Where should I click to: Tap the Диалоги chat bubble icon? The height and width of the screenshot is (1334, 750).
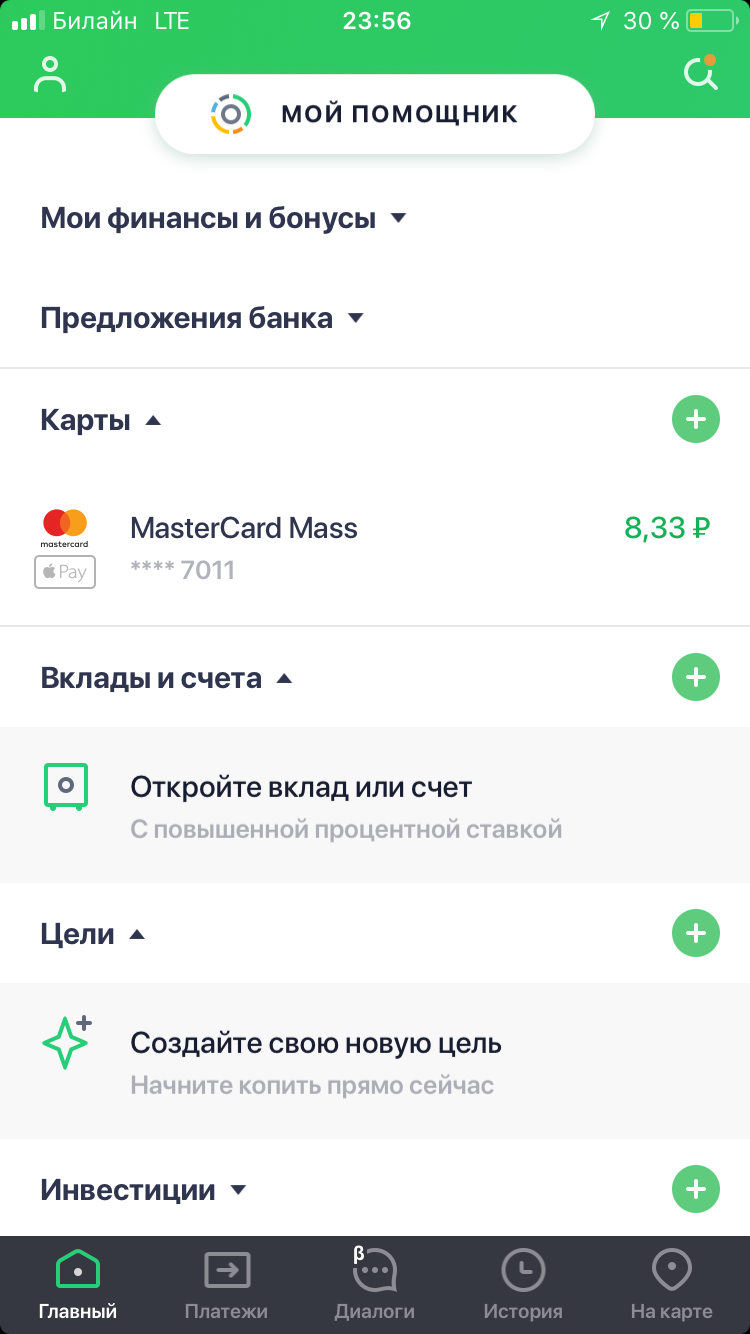pos(375,1271)
